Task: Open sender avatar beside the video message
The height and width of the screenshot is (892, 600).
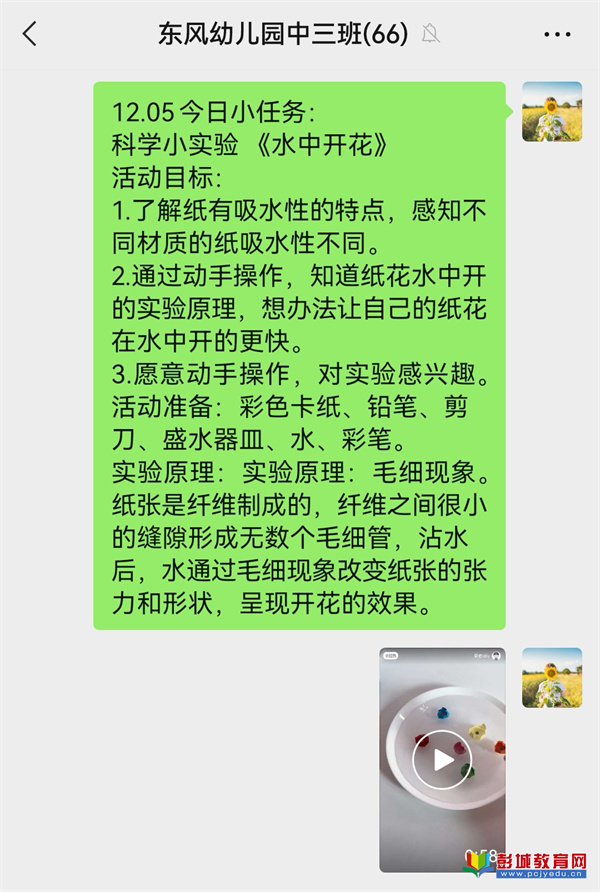Action: pyautogui.click(x=551, y=677)
